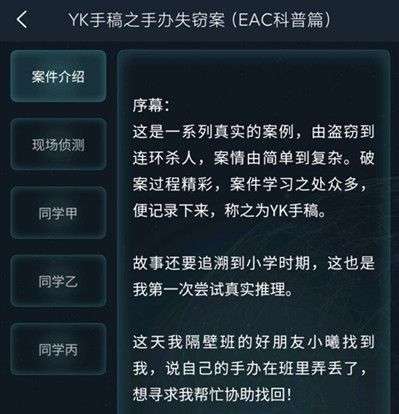399x414 pixels.
Task: Open the 同学甲 tab
Action: [58, 213]
